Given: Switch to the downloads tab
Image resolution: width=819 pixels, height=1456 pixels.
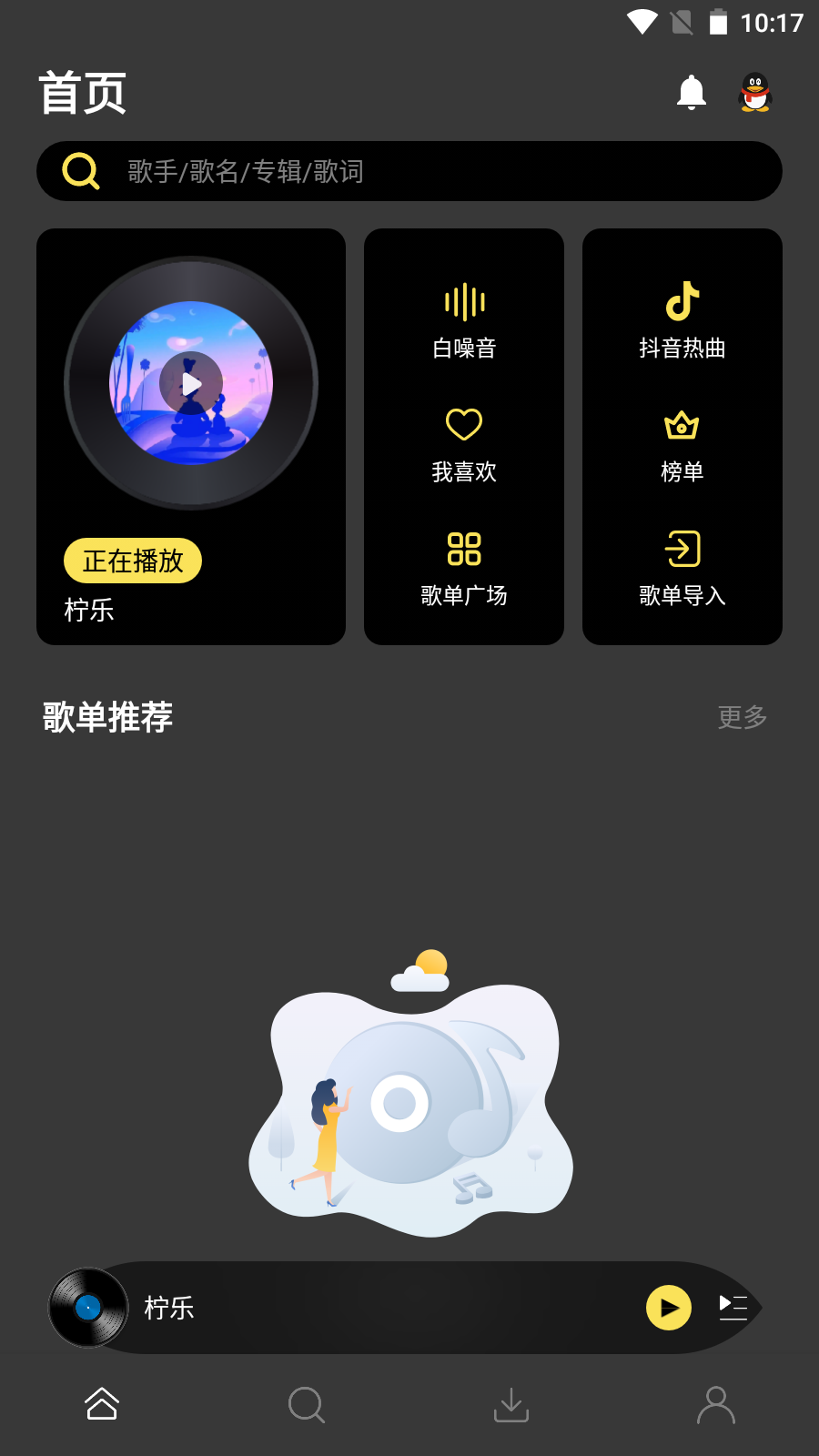Looking at the screenshot, I should click(x=511, y=1404).
